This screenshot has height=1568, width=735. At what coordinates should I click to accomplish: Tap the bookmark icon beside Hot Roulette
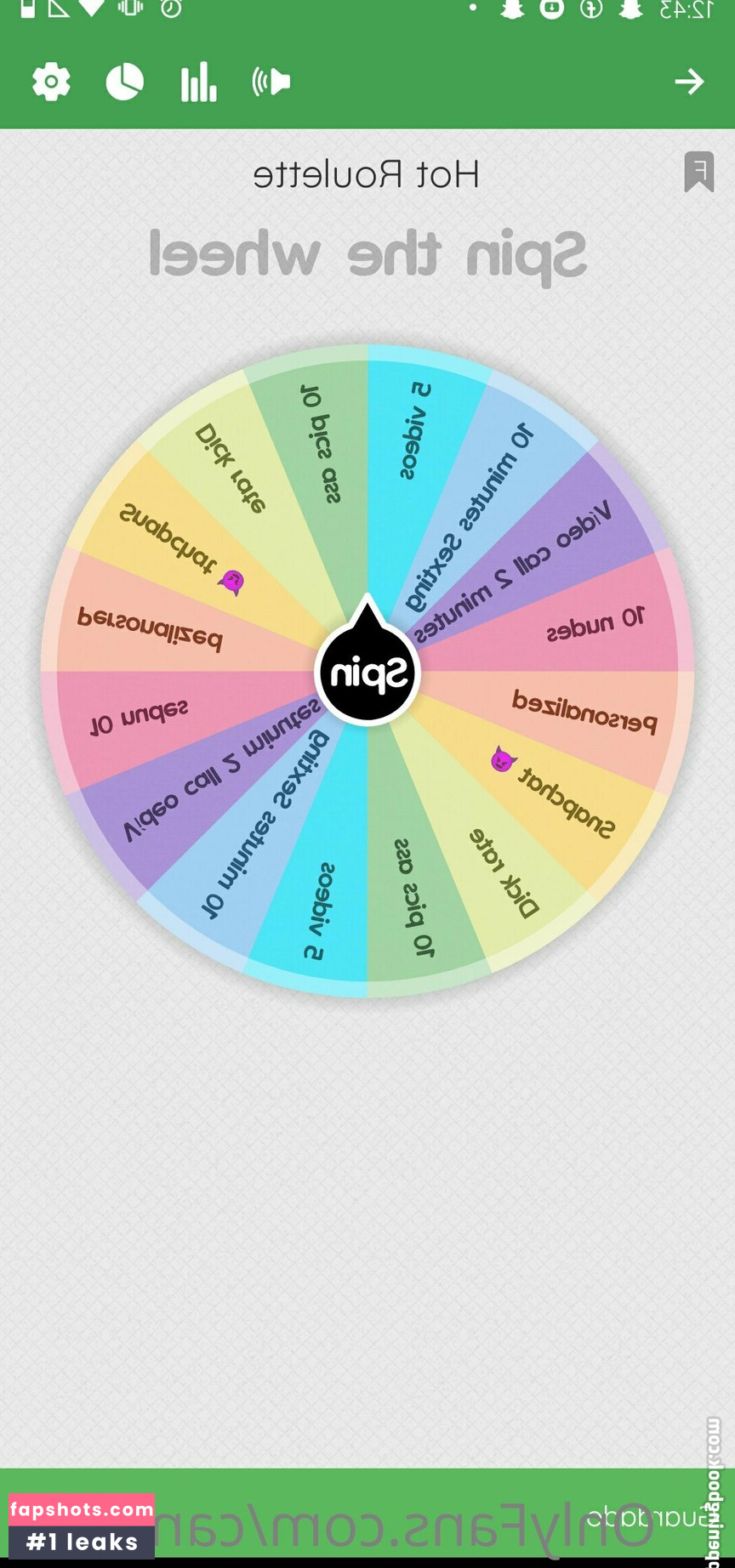699,172
